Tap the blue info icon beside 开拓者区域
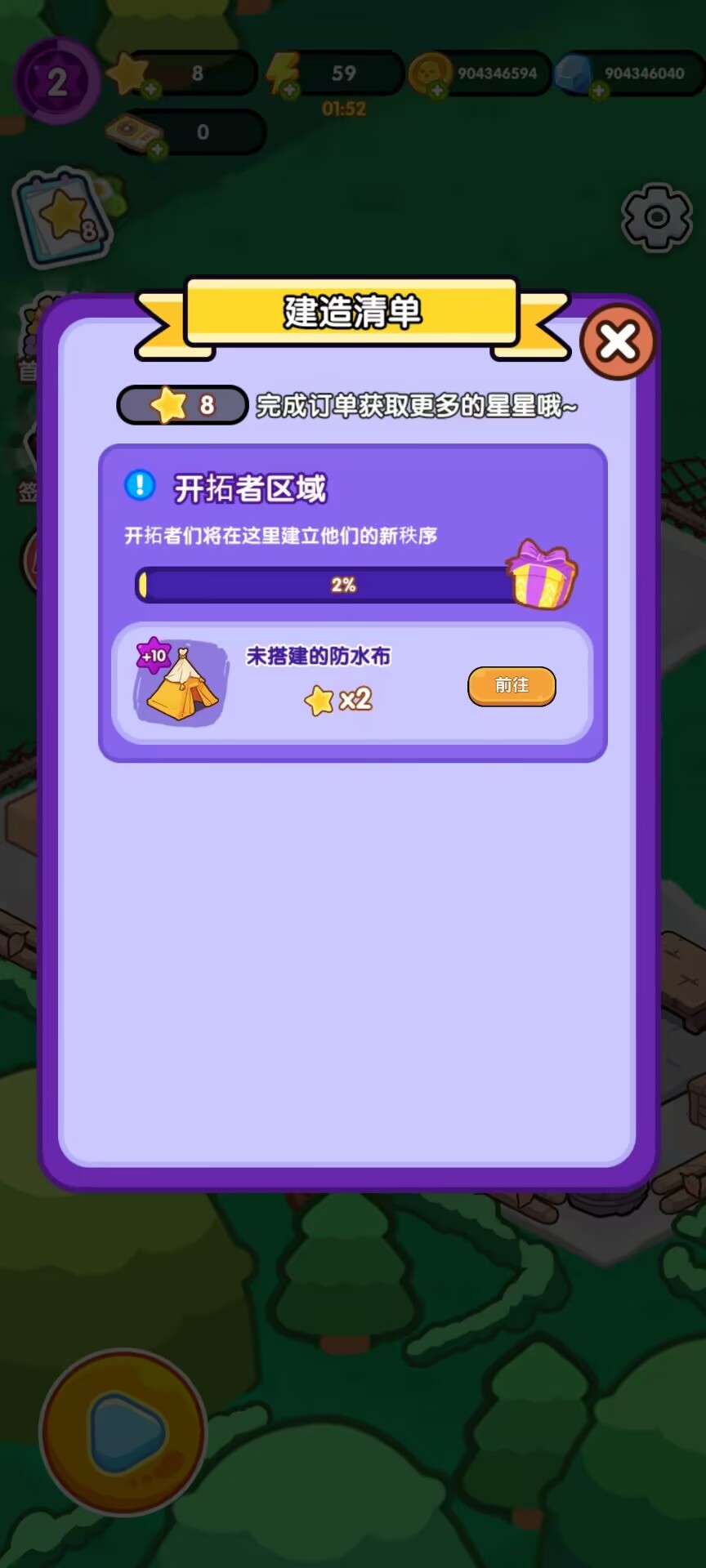Viewport: 706px width, 1568px height. (x=140, y=485)
